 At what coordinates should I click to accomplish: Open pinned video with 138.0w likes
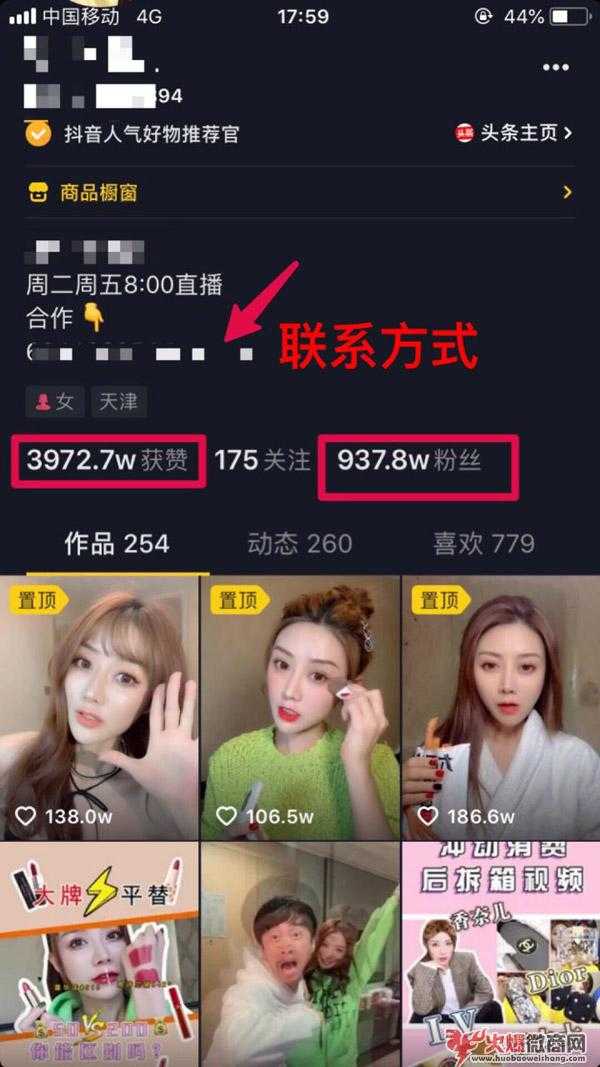[99, 707]
